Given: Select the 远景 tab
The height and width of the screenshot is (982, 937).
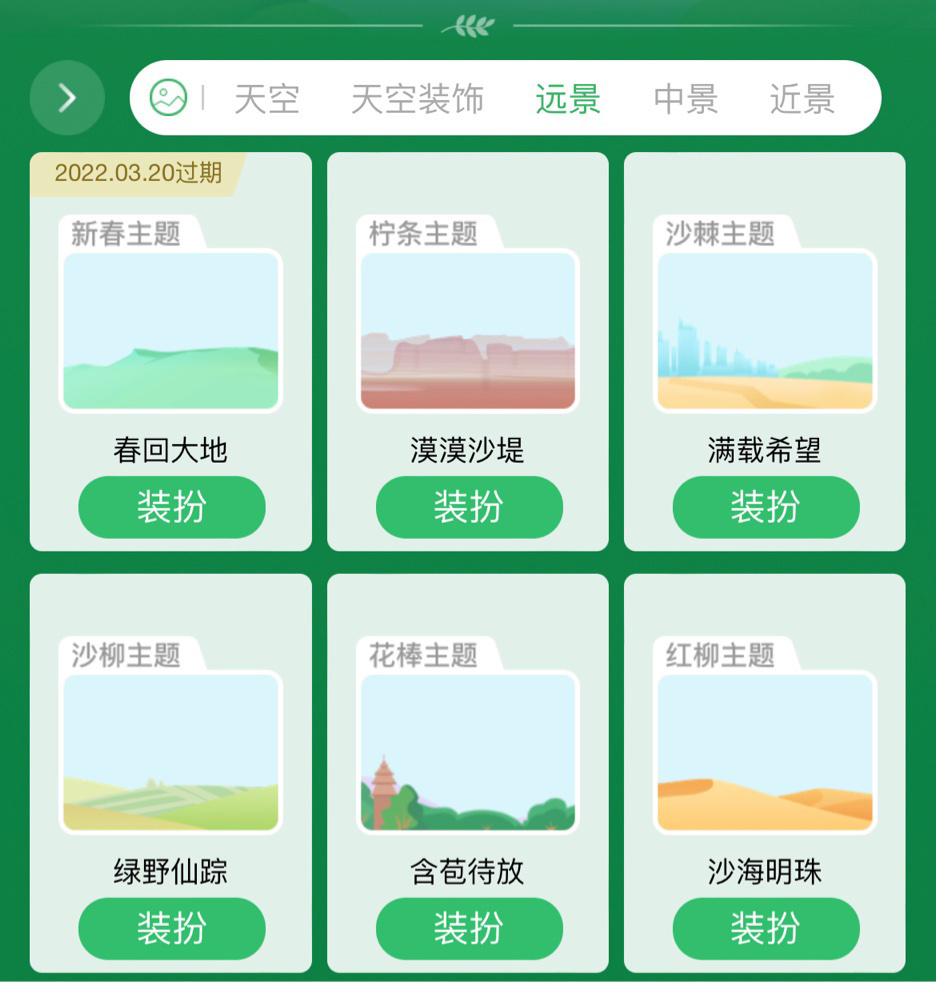Looking at the screenshot, I should pos(567,99).
